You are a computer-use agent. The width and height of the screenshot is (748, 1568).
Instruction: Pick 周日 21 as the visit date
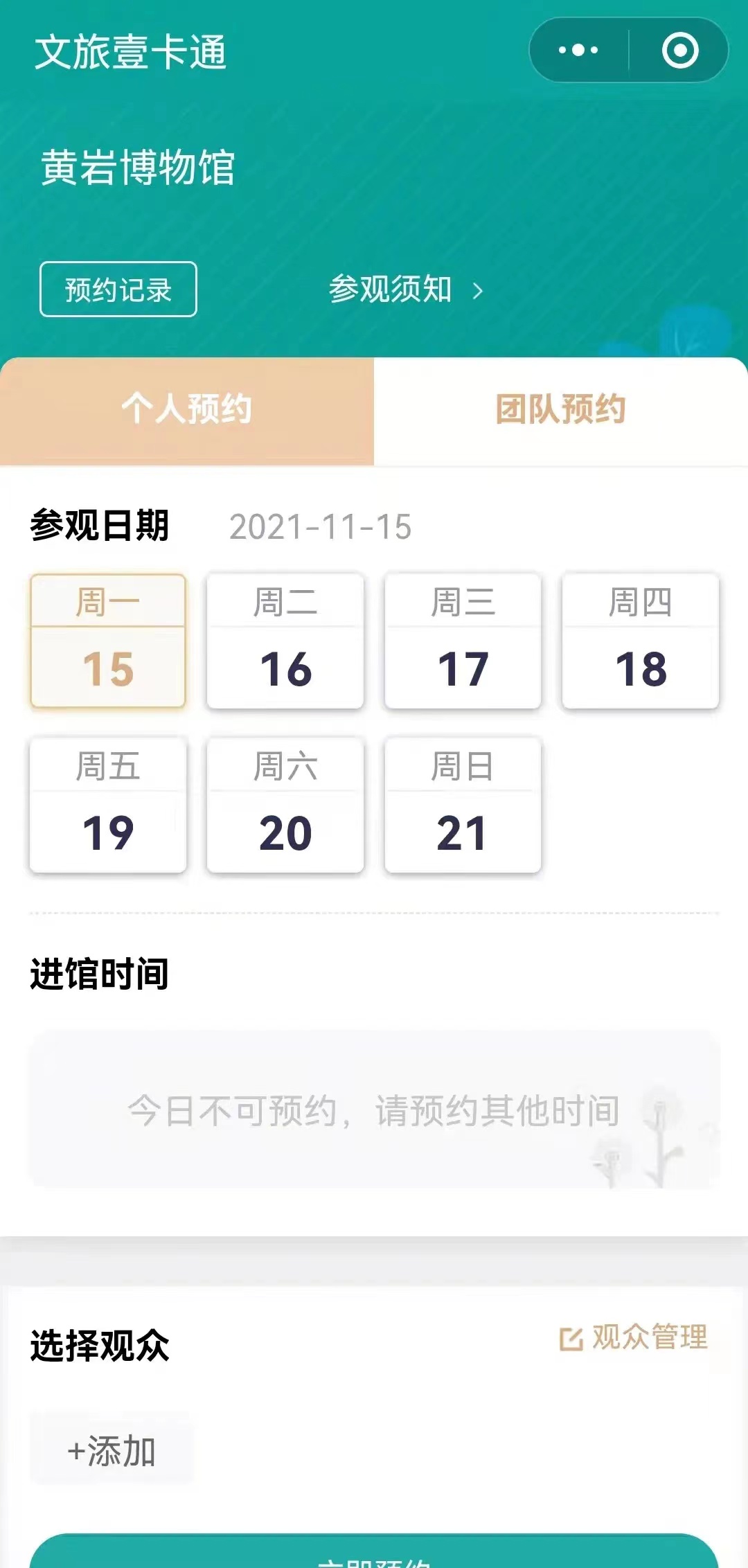[x=463, y=805]
